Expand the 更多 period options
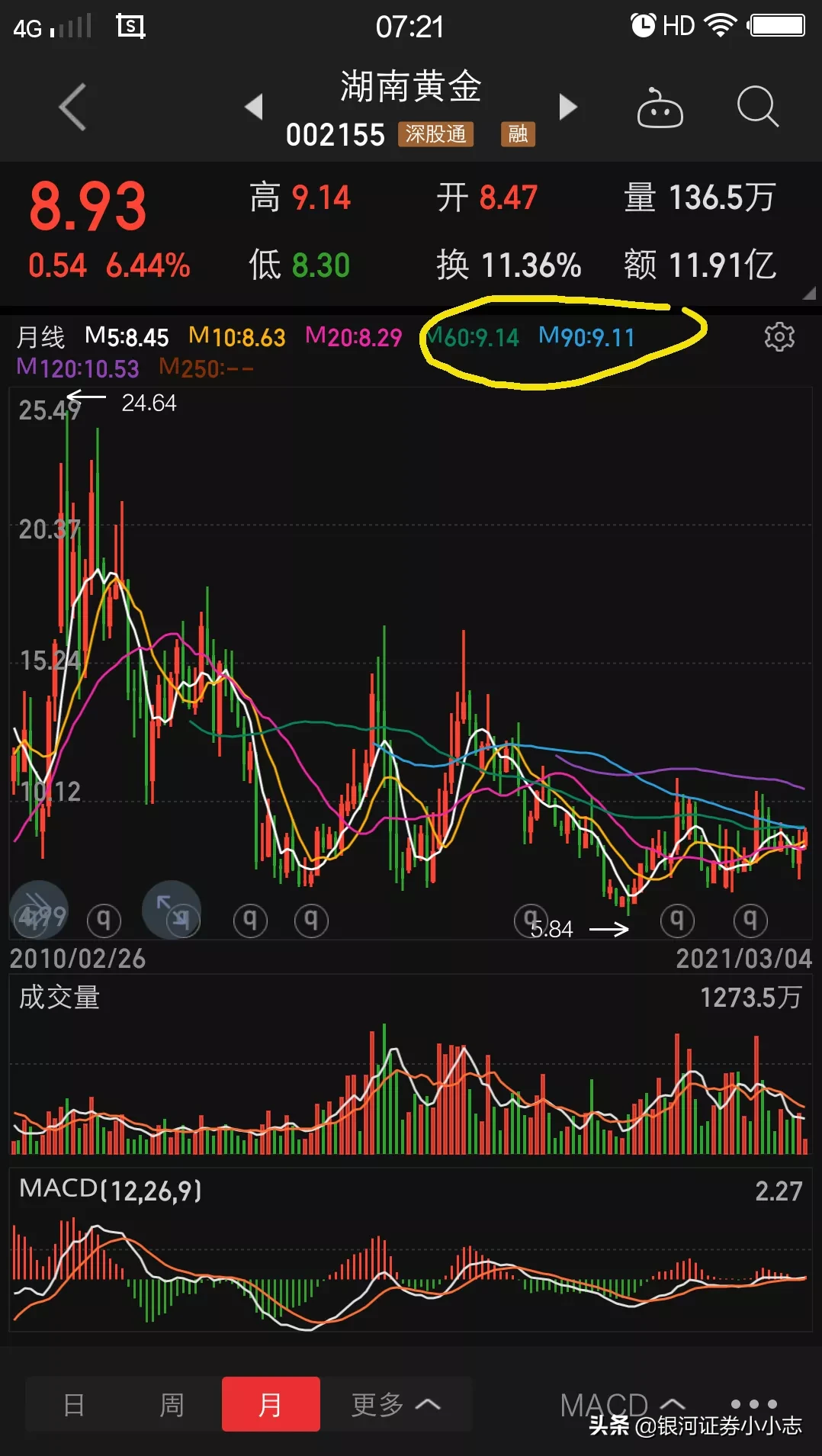Screen dimensions: 822x1456 point(395,1404)
